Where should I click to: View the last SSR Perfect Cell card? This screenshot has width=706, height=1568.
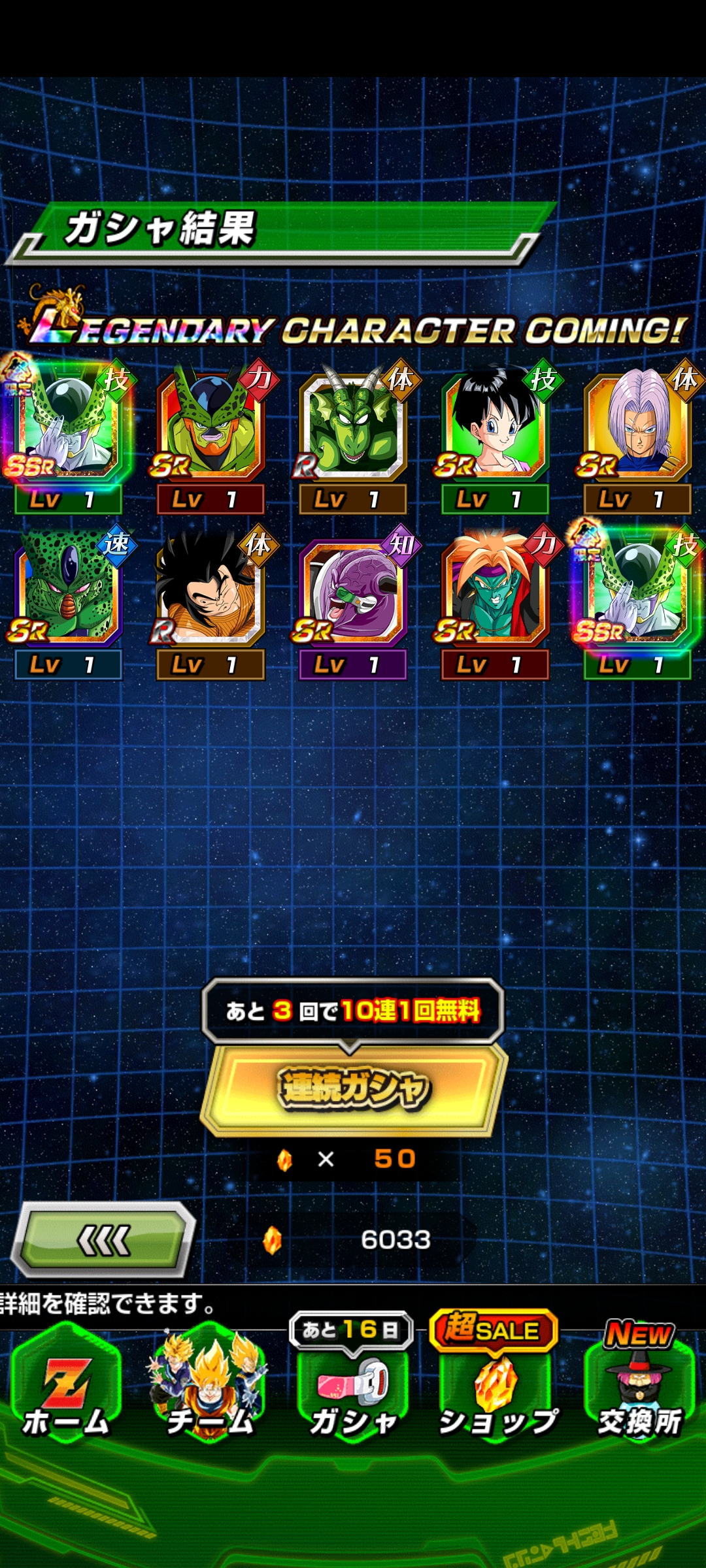[x=638, y=602]
